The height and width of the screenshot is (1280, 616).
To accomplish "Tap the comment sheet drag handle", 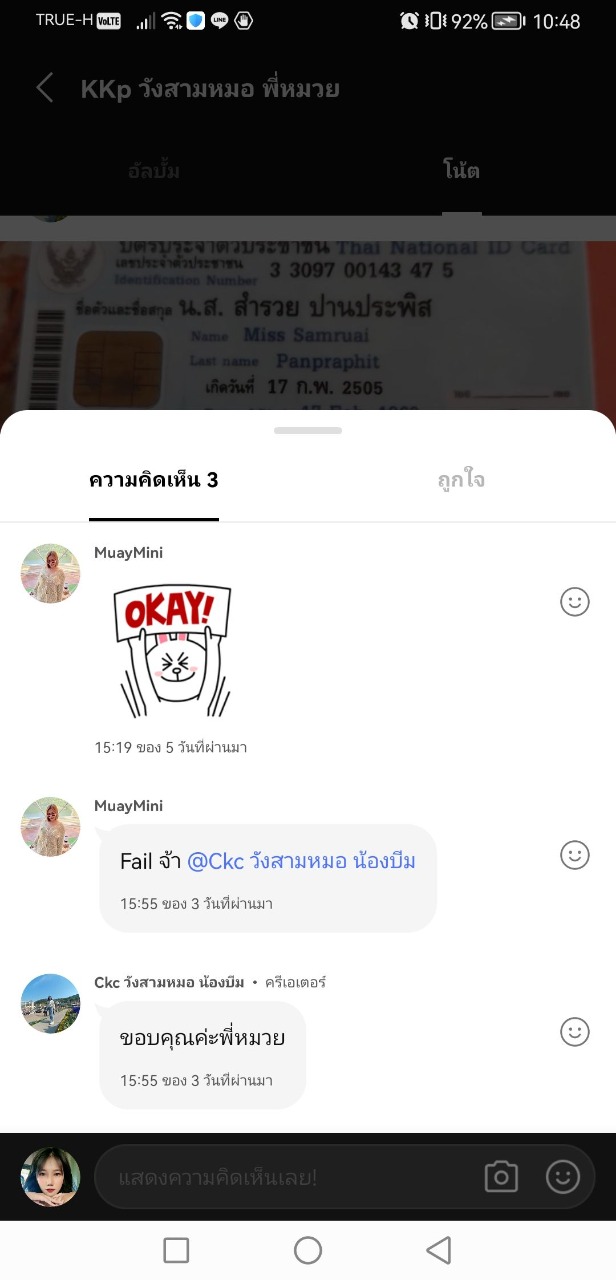I will tap(308, 430).
